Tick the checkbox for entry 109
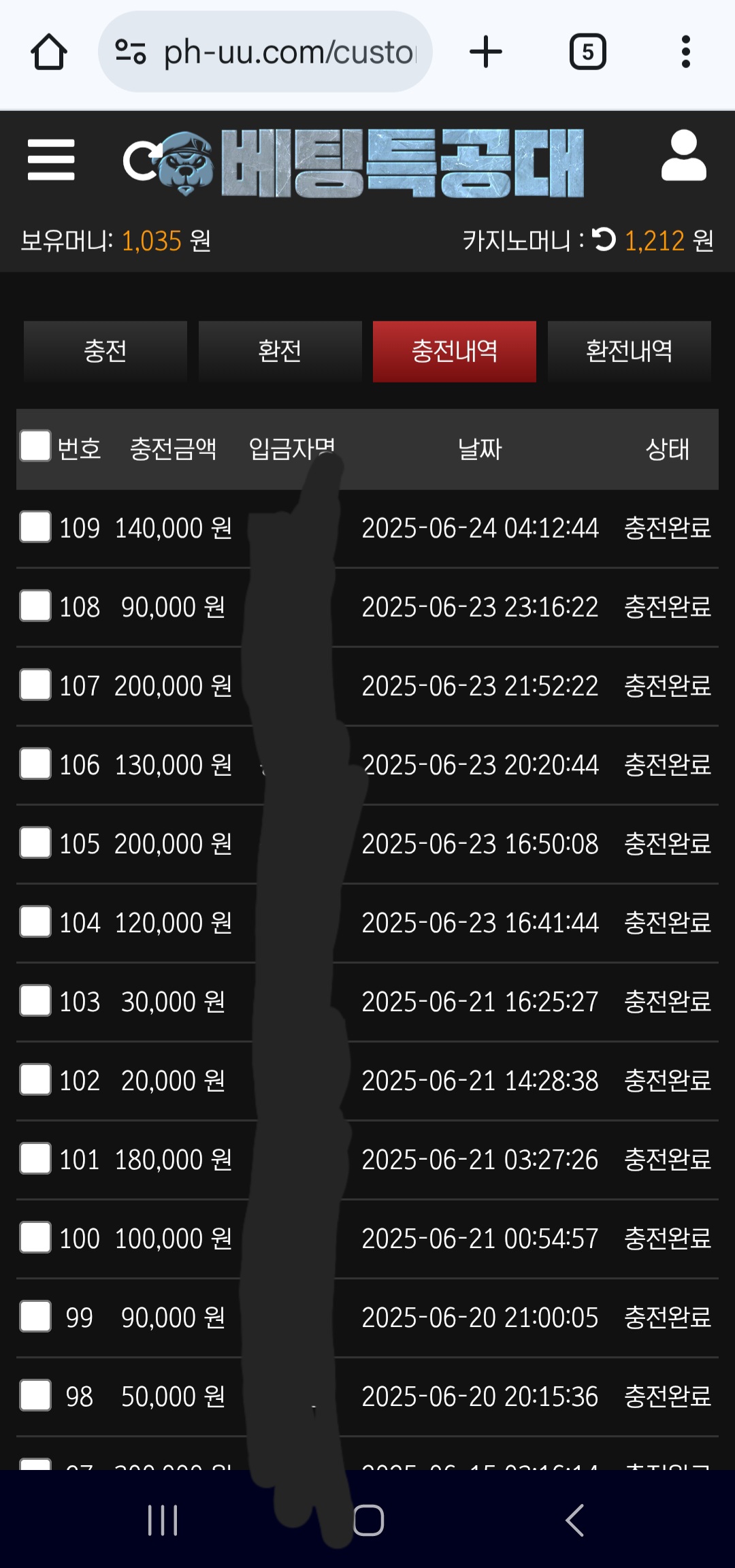The height and width of the screenshot is (1568, 735). click(x=35, y=527)
